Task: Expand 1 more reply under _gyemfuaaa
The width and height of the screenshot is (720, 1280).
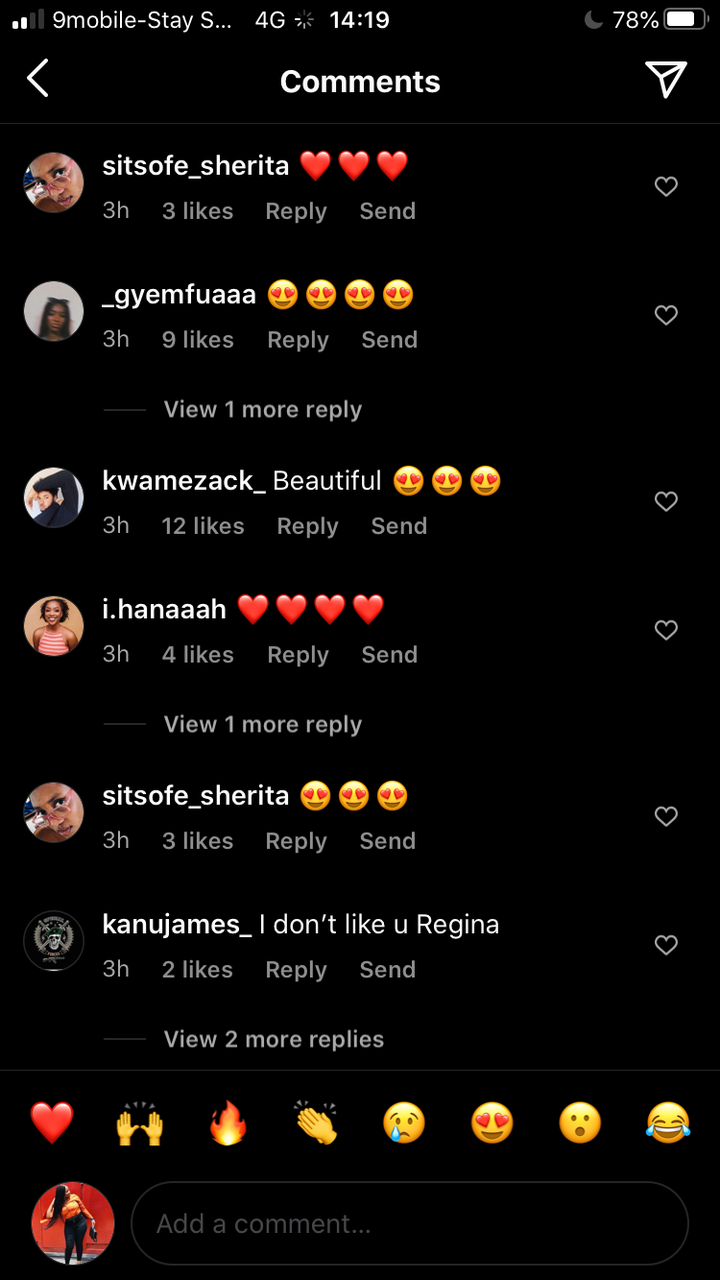Action: 262,409
